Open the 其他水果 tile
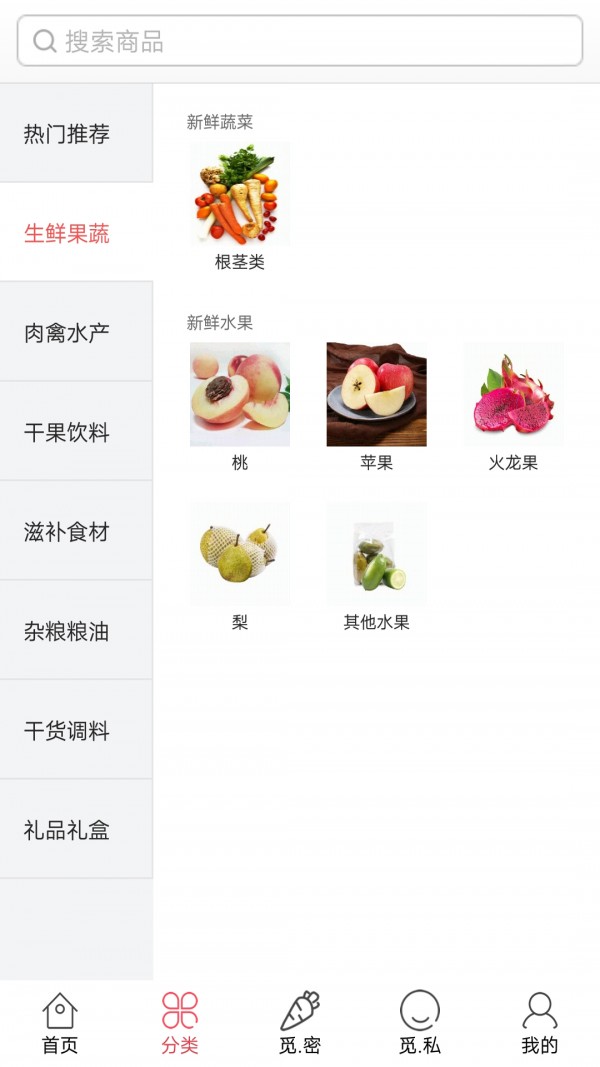The width and height of the screenshot is (600, 1067). coord(376,567)
